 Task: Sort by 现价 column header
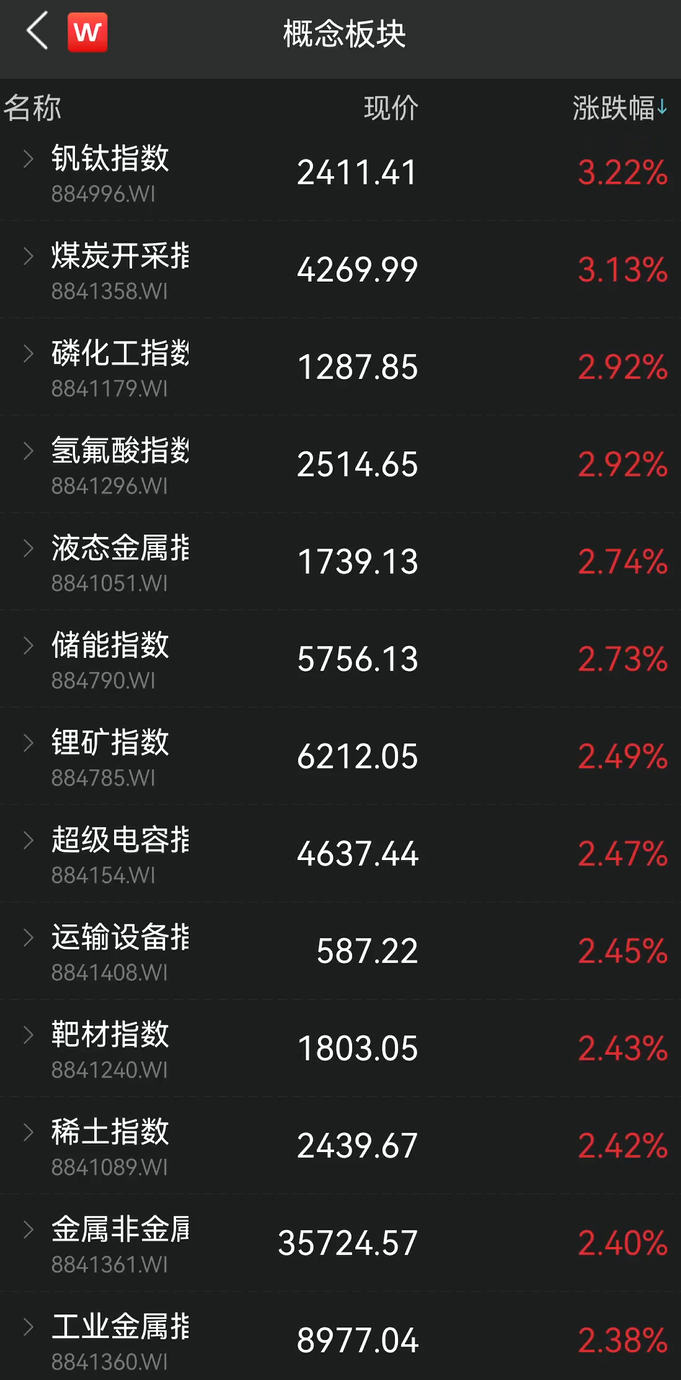[390, 108]
